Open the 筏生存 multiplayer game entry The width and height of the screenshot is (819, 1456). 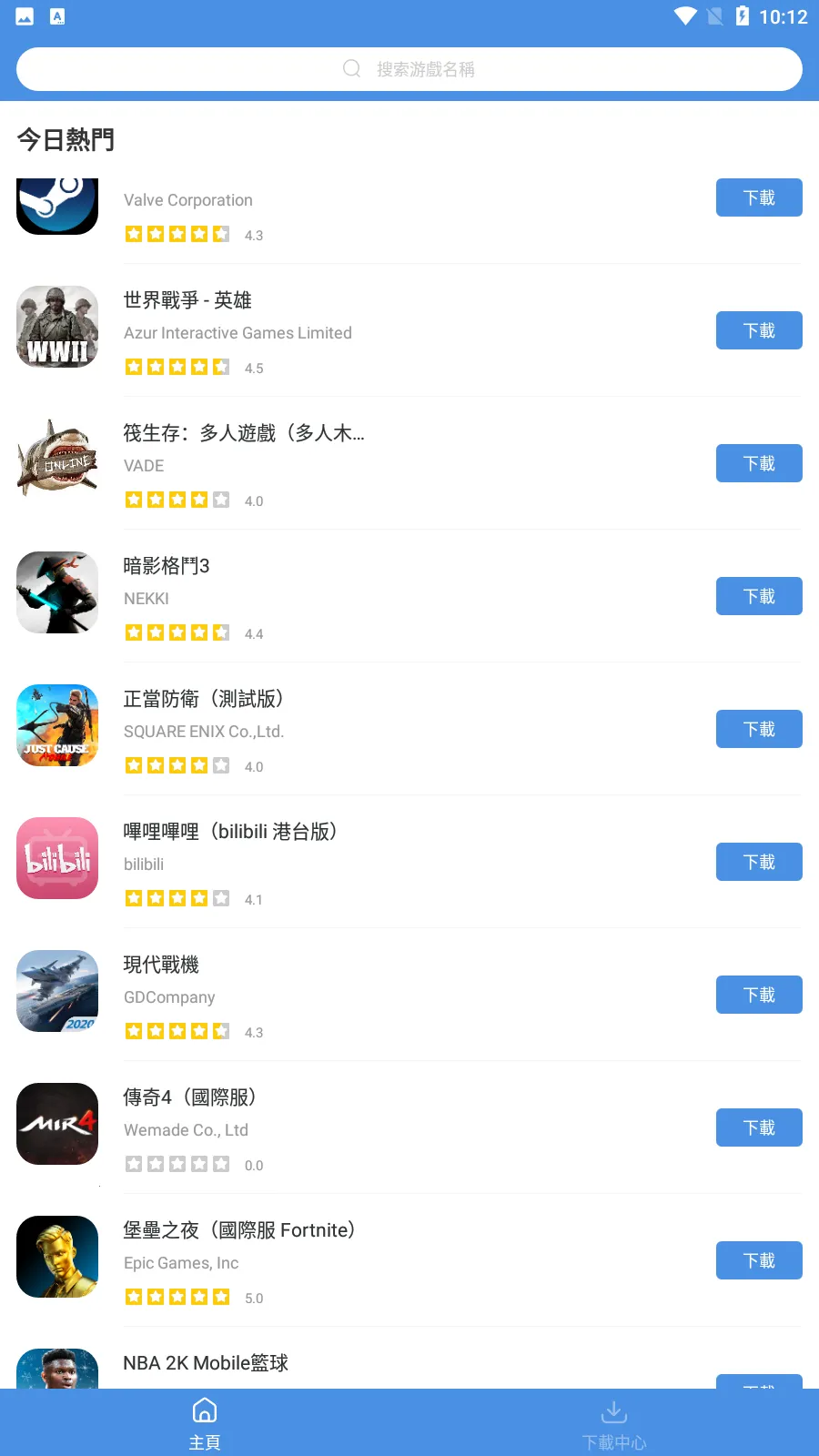point(244,433)
